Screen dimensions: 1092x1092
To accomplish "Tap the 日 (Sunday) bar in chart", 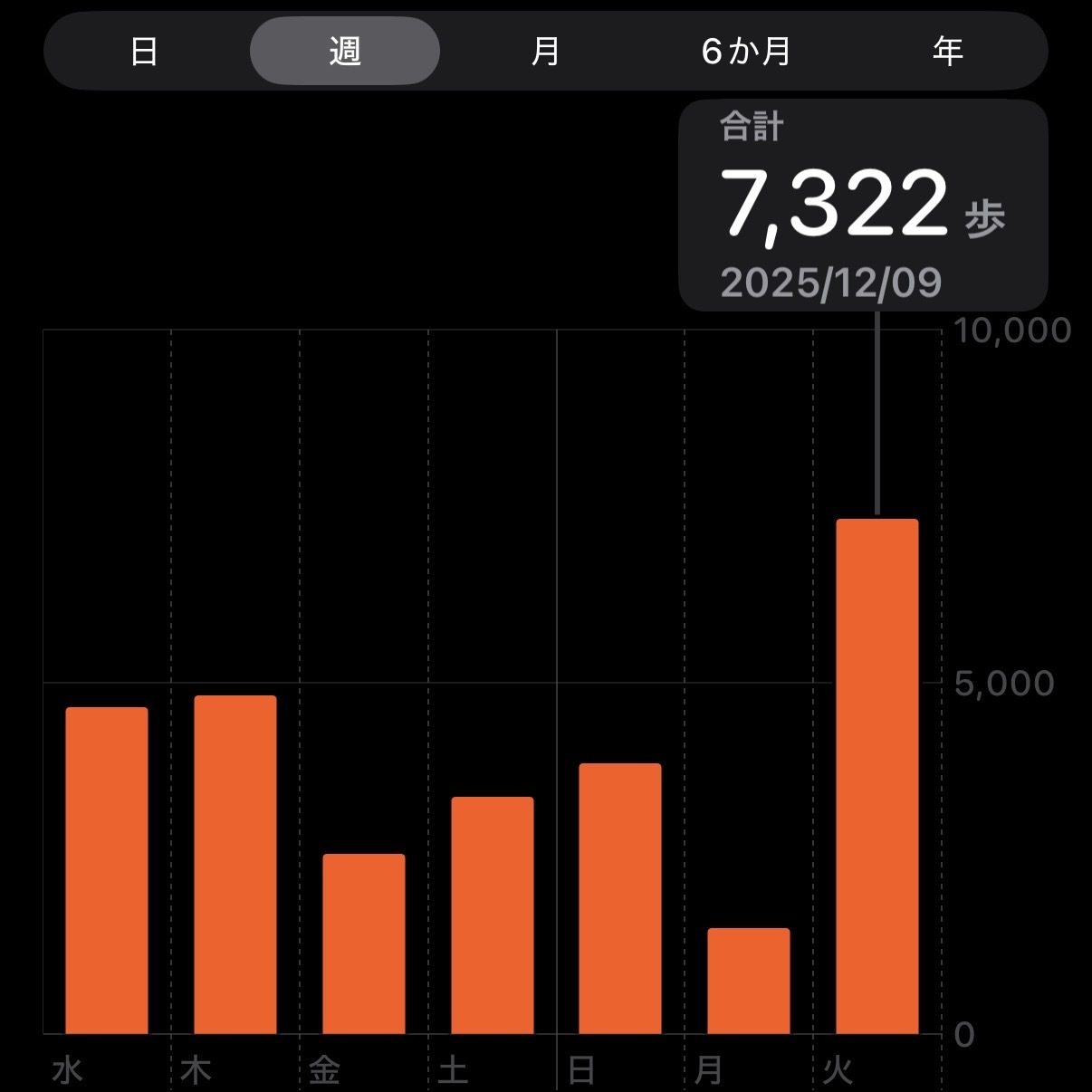I will point(620,898).
